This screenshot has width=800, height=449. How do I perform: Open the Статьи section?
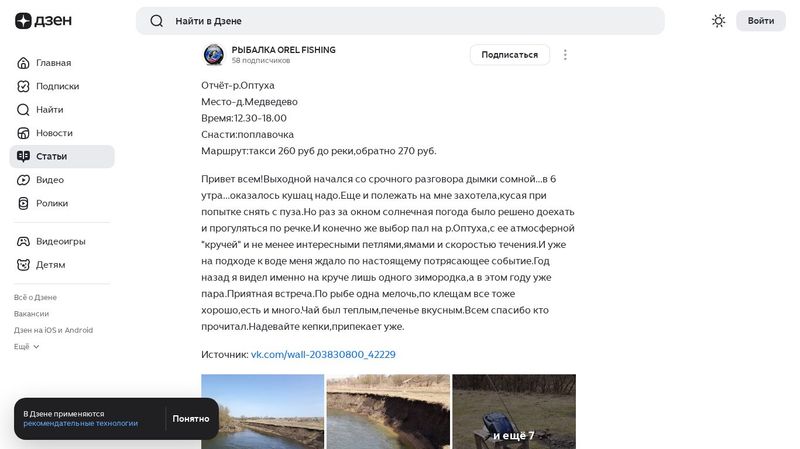coord(52,157)
